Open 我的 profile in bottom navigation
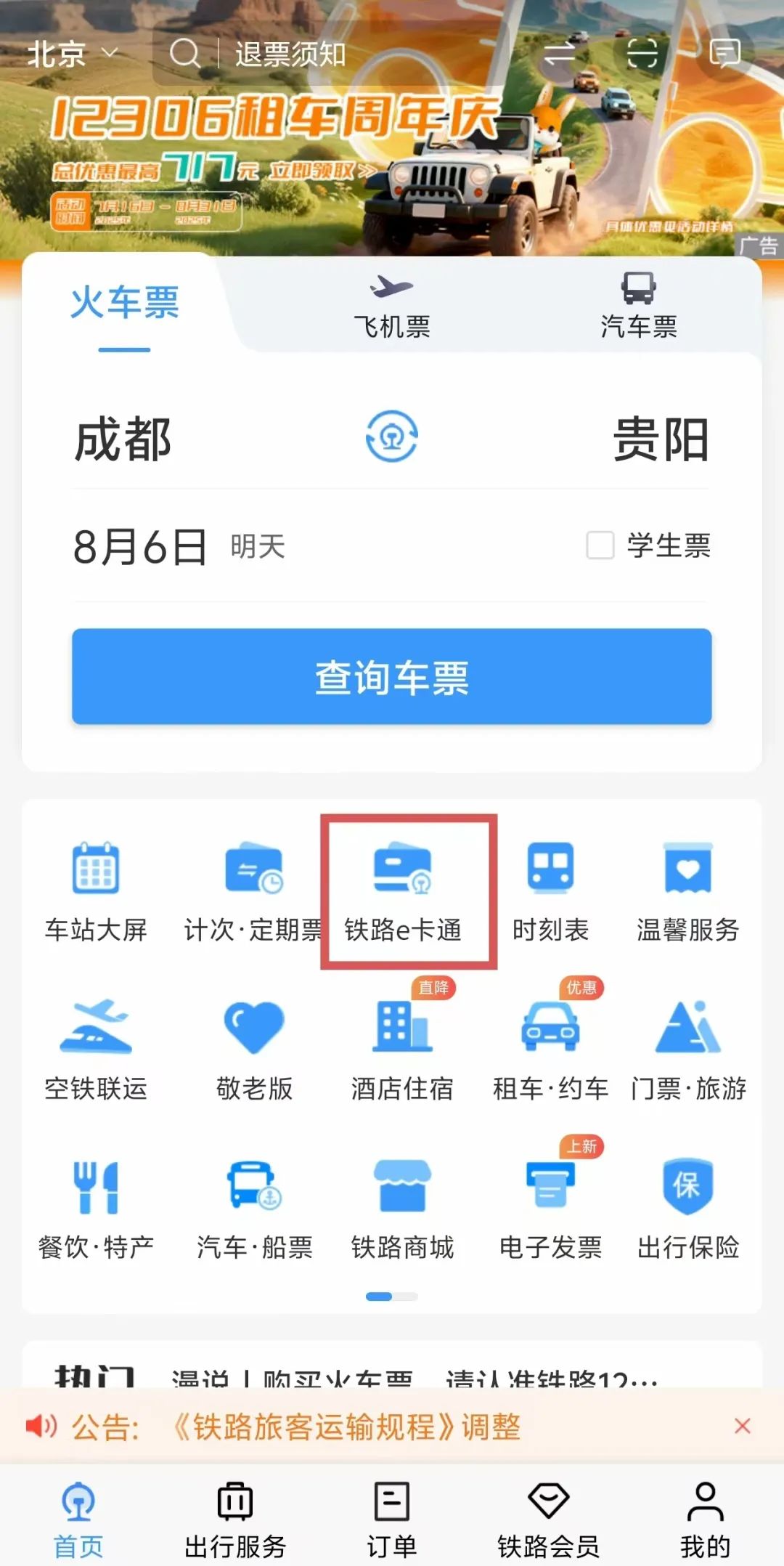 (705, 1518)
